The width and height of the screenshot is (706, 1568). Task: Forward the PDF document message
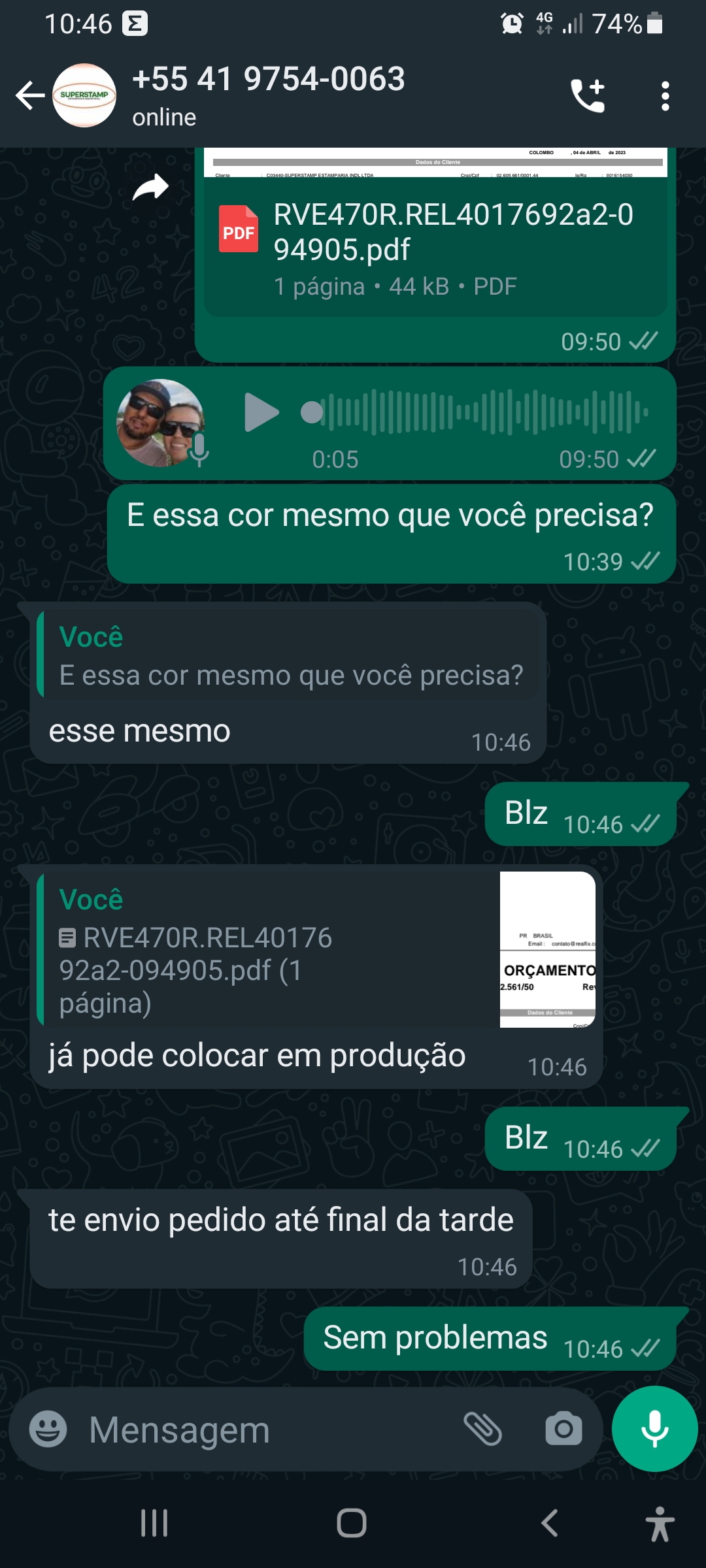(151, 188)
